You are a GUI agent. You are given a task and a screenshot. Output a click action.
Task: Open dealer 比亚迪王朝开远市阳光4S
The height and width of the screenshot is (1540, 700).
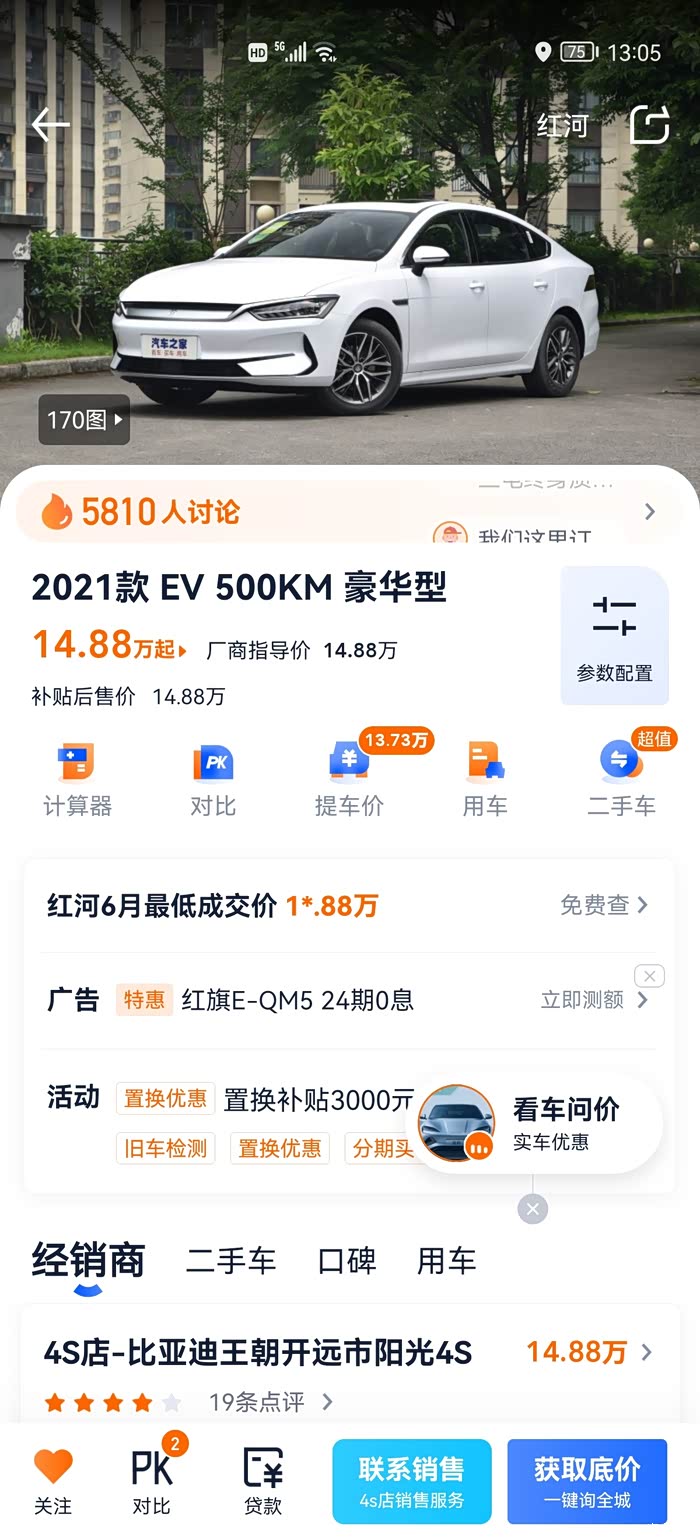258,1353
